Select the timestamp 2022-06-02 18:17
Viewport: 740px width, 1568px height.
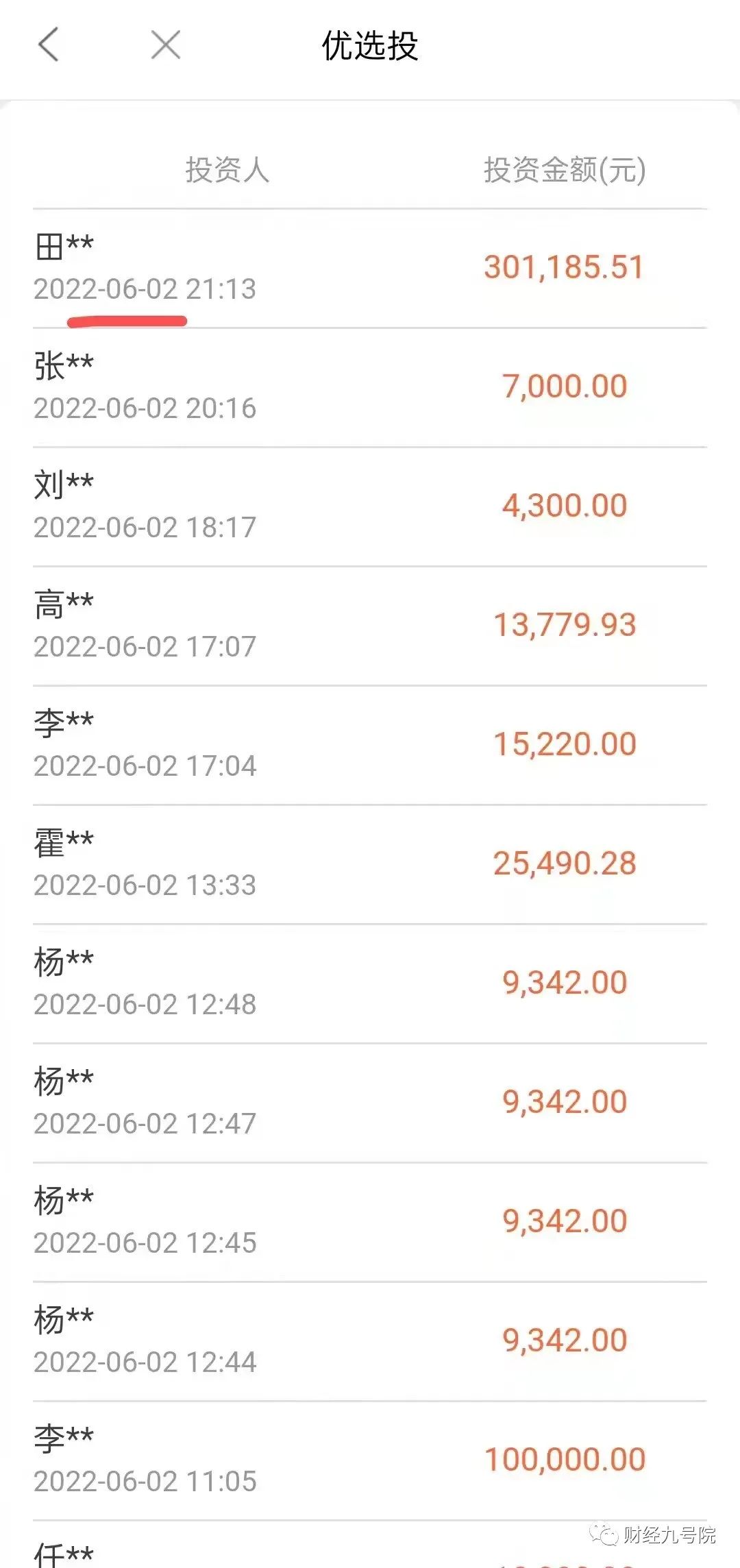[x=145, y=528]
